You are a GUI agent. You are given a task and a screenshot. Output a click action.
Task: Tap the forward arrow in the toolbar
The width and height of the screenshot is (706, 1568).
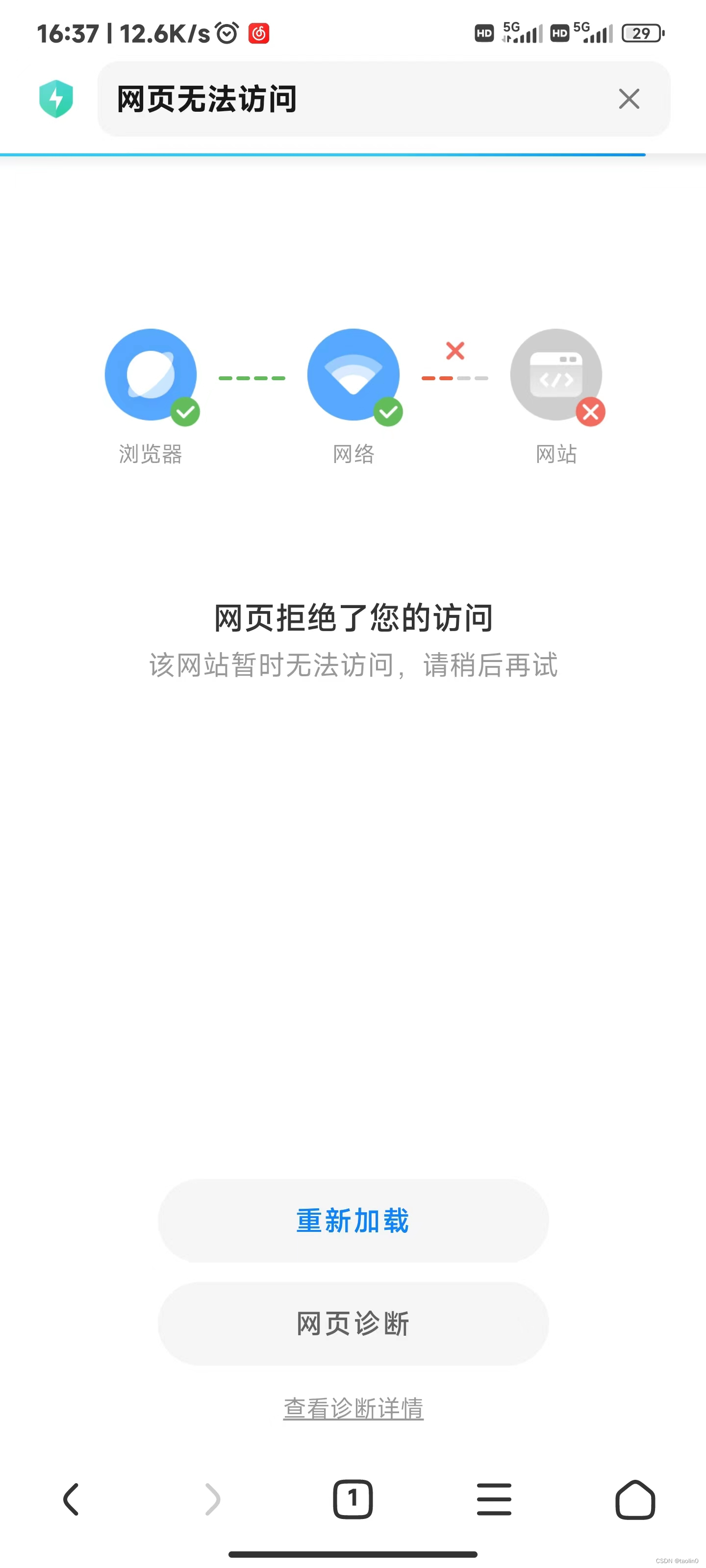(x=212, y=1498)
